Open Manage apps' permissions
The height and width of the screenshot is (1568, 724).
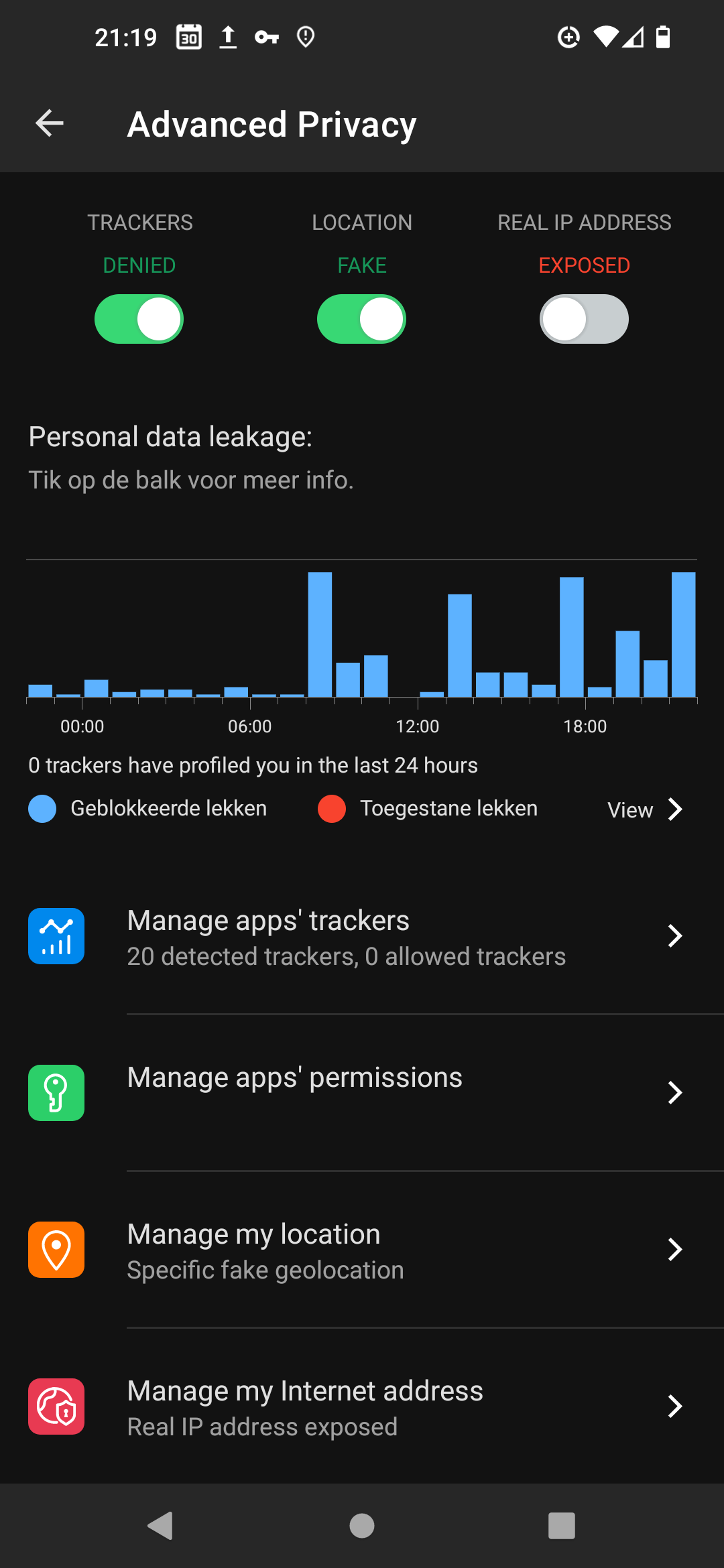click(362, 1092)
